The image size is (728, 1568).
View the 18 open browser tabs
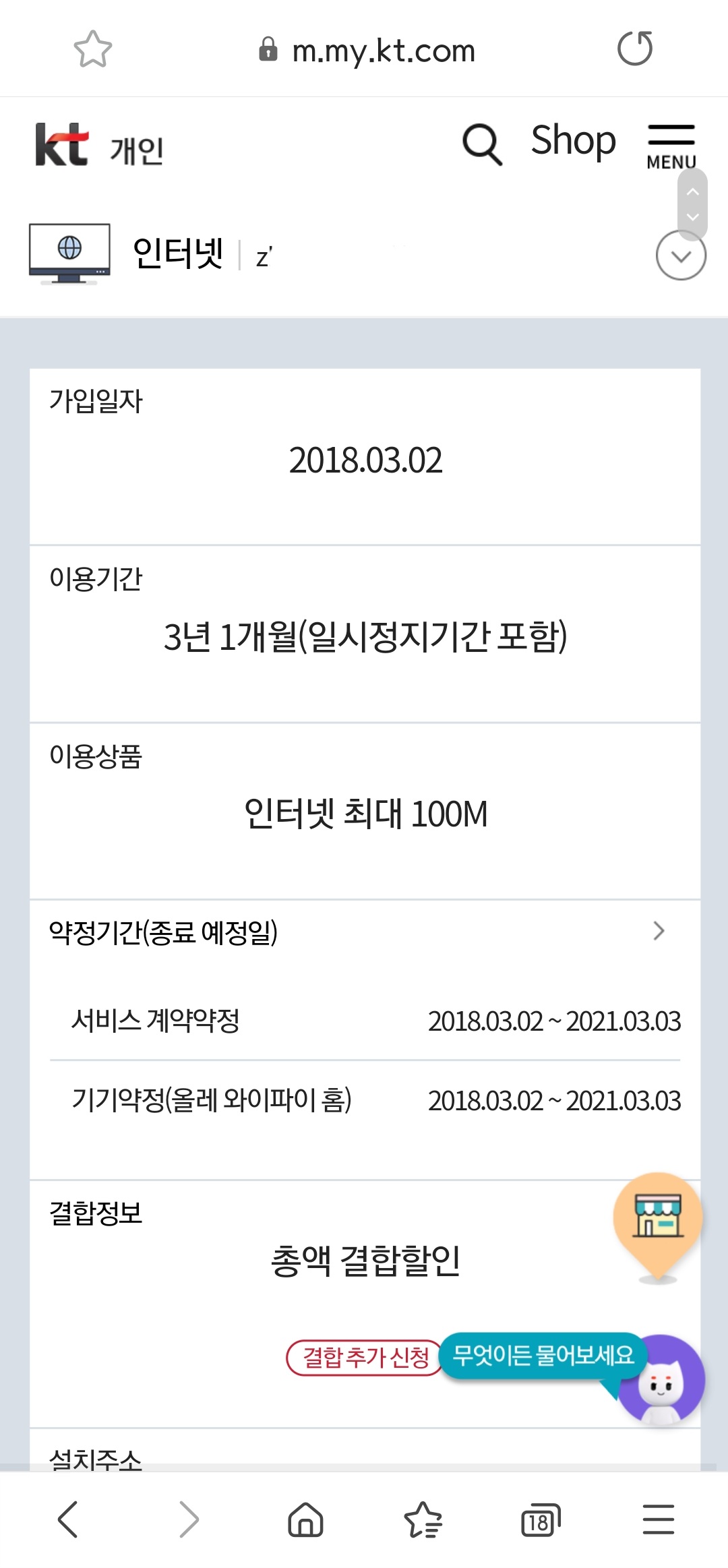click(540, 1519)
